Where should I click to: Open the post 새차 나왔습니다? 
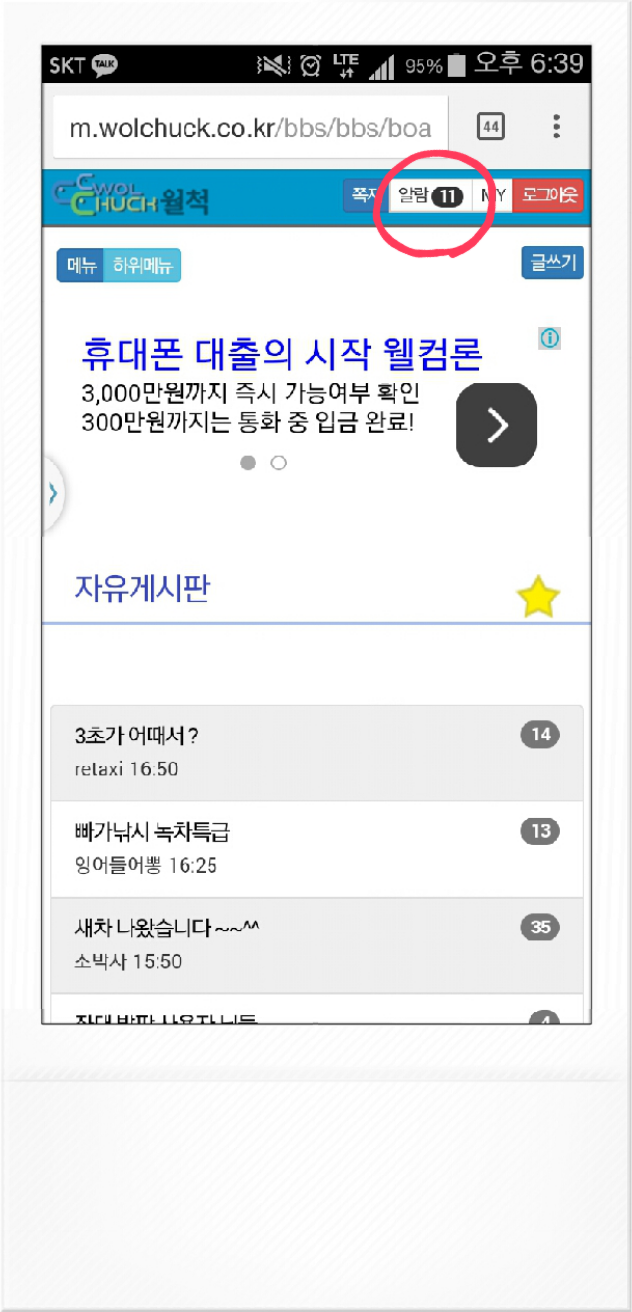[x=317, y=945]
